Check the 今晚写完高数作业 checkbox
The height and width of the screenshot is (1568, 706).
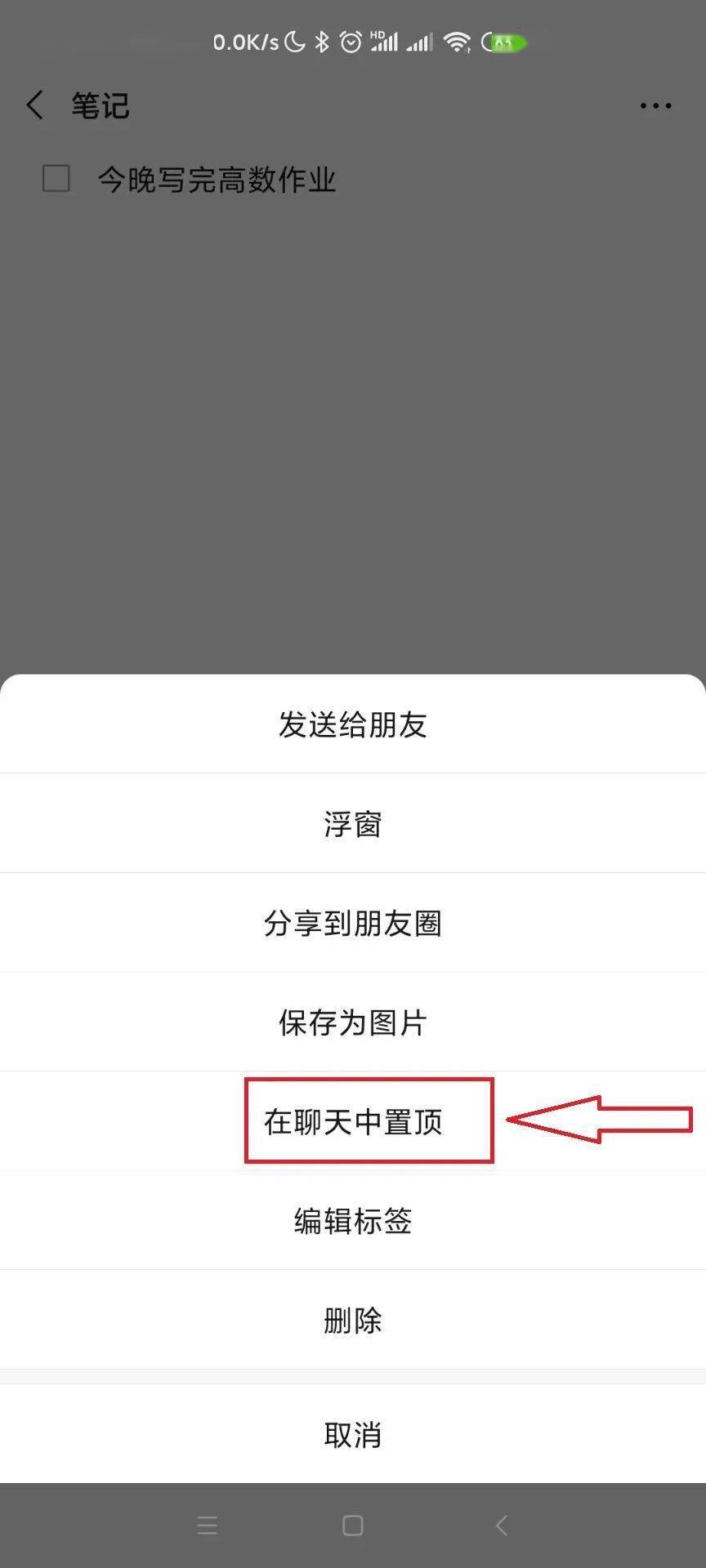point(56,179)
